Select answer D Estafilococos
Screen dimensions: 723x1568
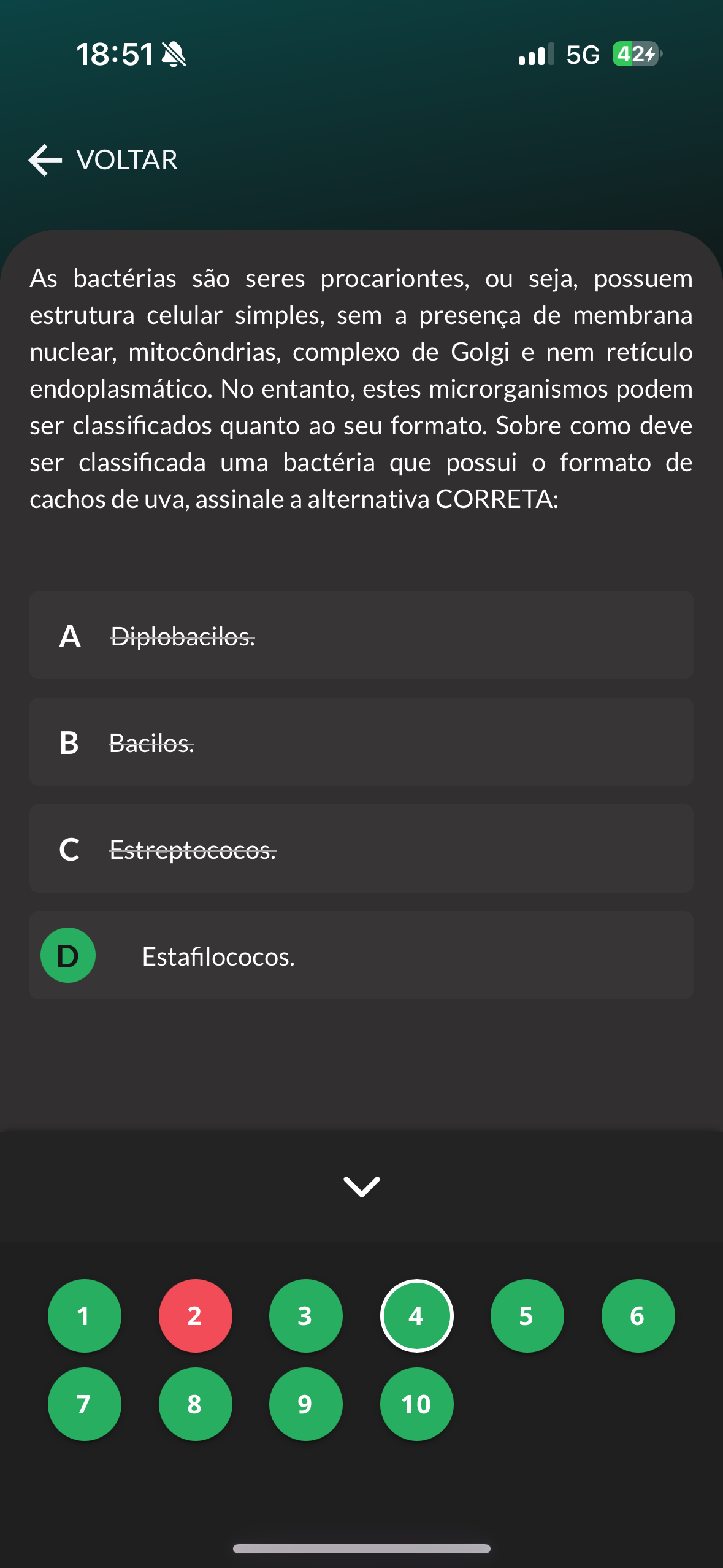pyautogui.click(x=361, y=955)
